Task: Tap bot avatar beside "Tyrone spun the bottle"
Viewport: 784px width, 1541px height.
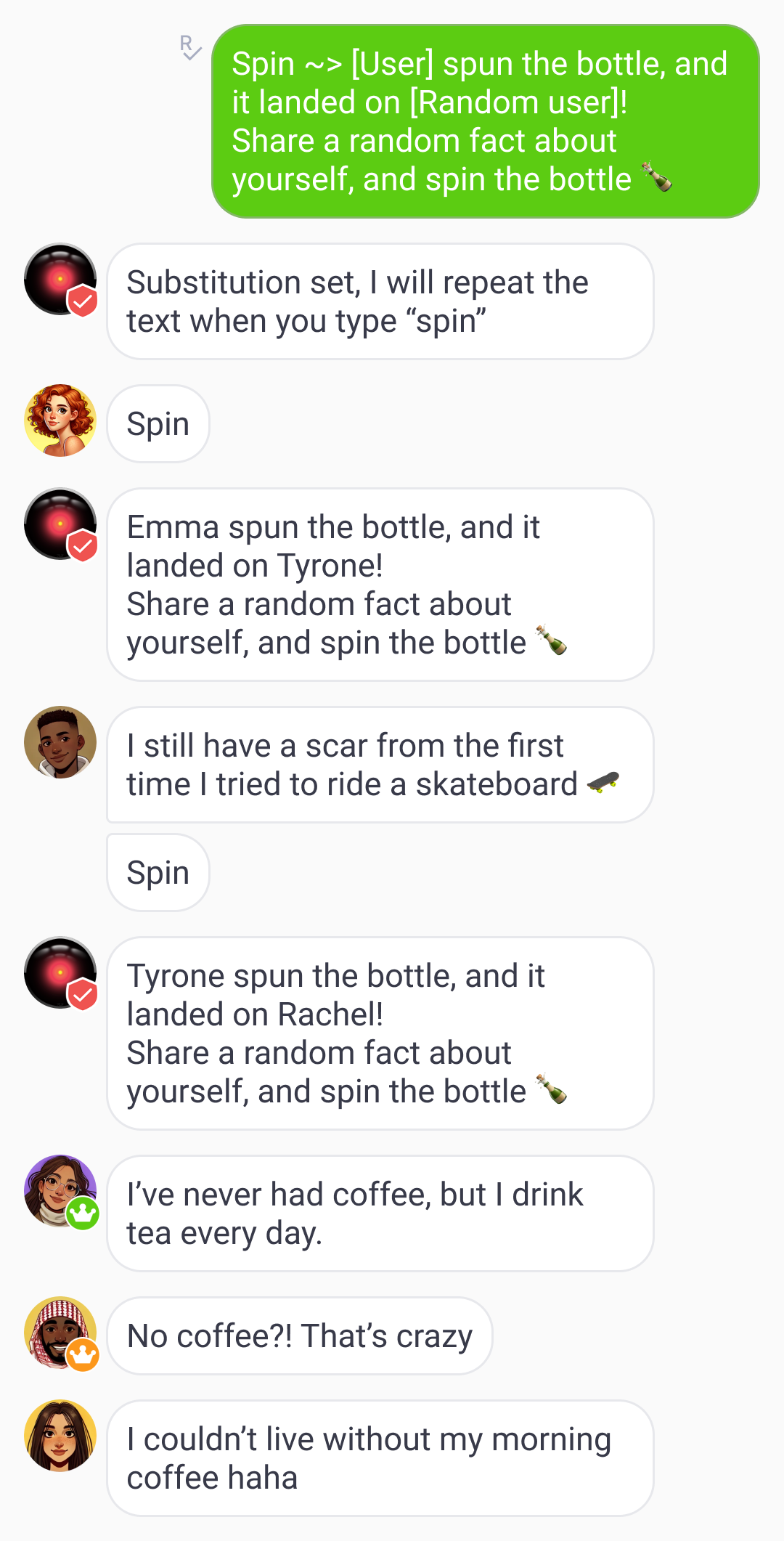Action: point(60,973)
